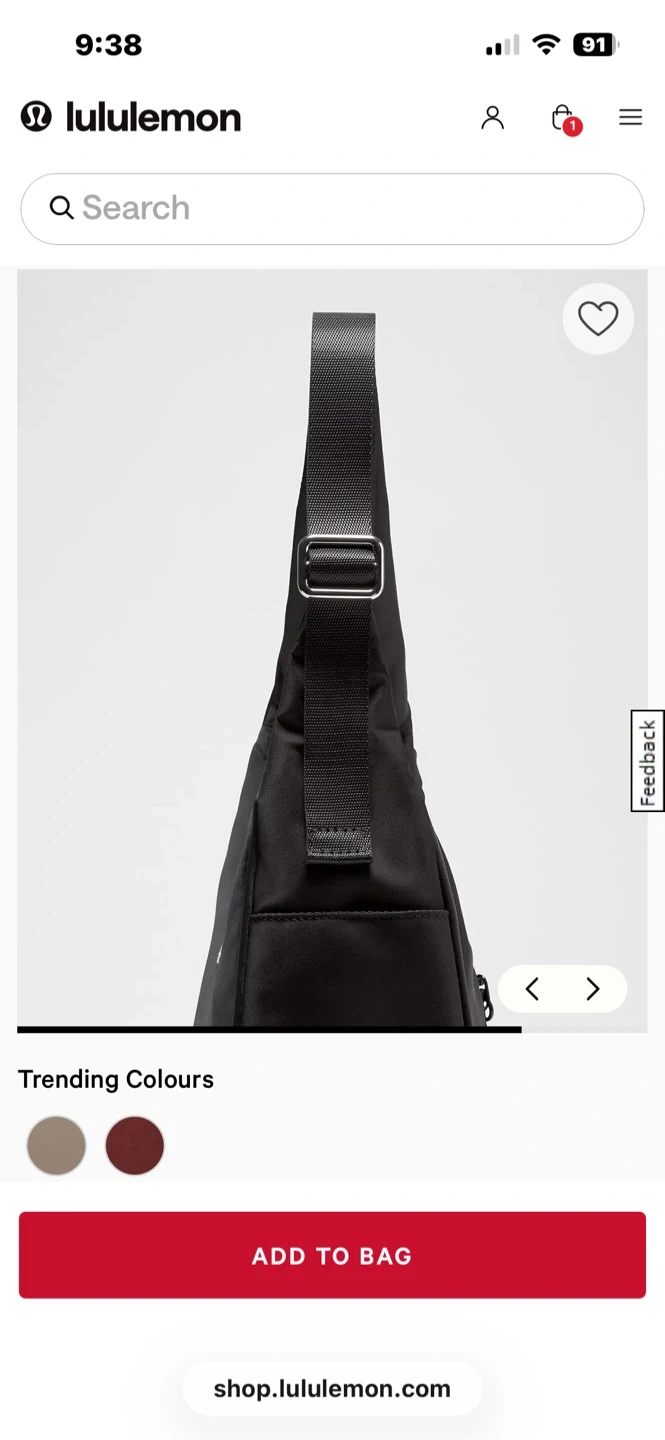
Task: Tap the shop.lululemon.com address bar
Action: tap(332, 1388)
